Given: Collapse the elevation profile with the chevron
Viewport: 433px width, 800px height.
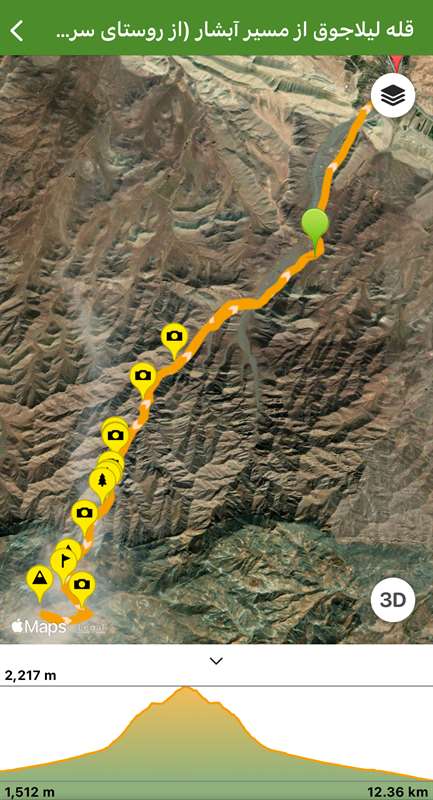Looking at the screenshot, I should pos(216,661).
